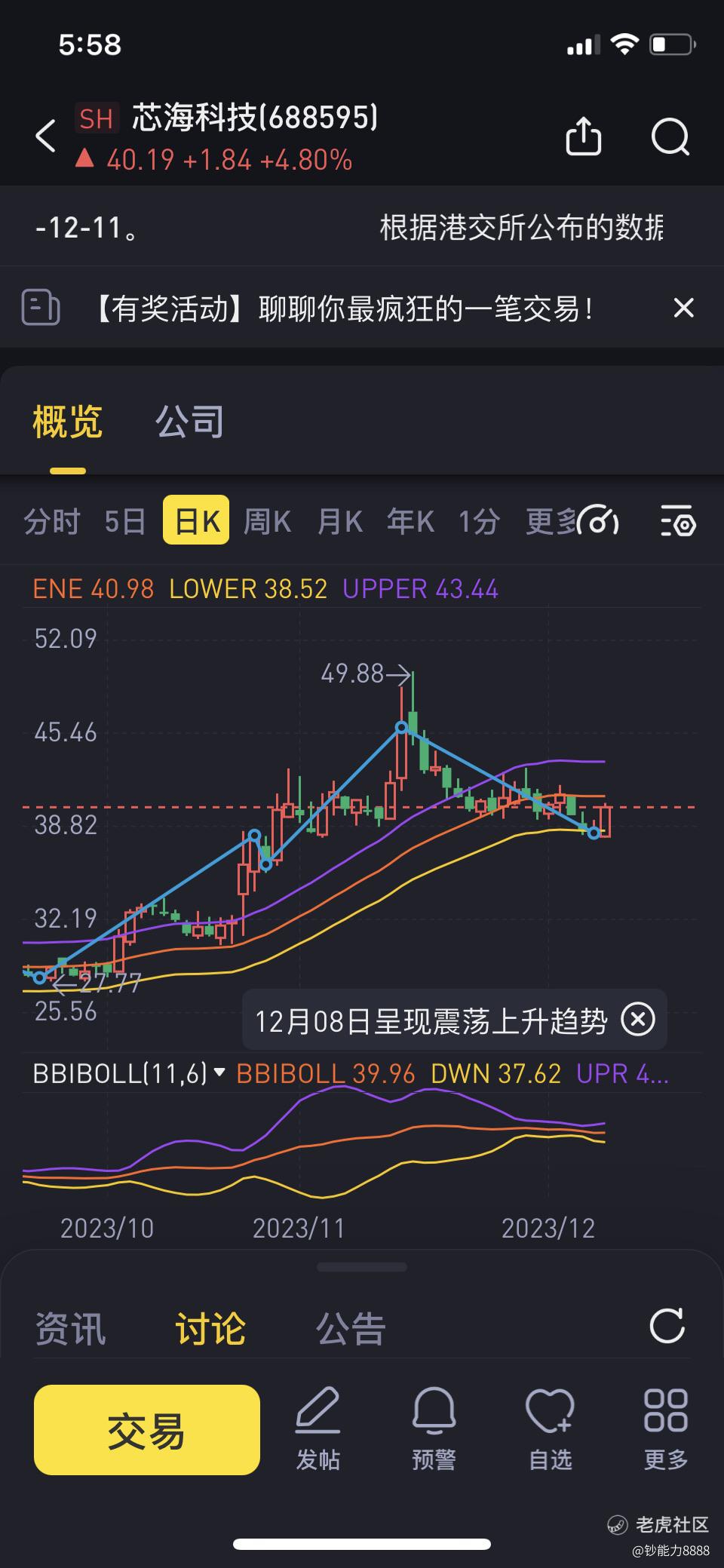Switch to 周K chart

tap(267, 521)
